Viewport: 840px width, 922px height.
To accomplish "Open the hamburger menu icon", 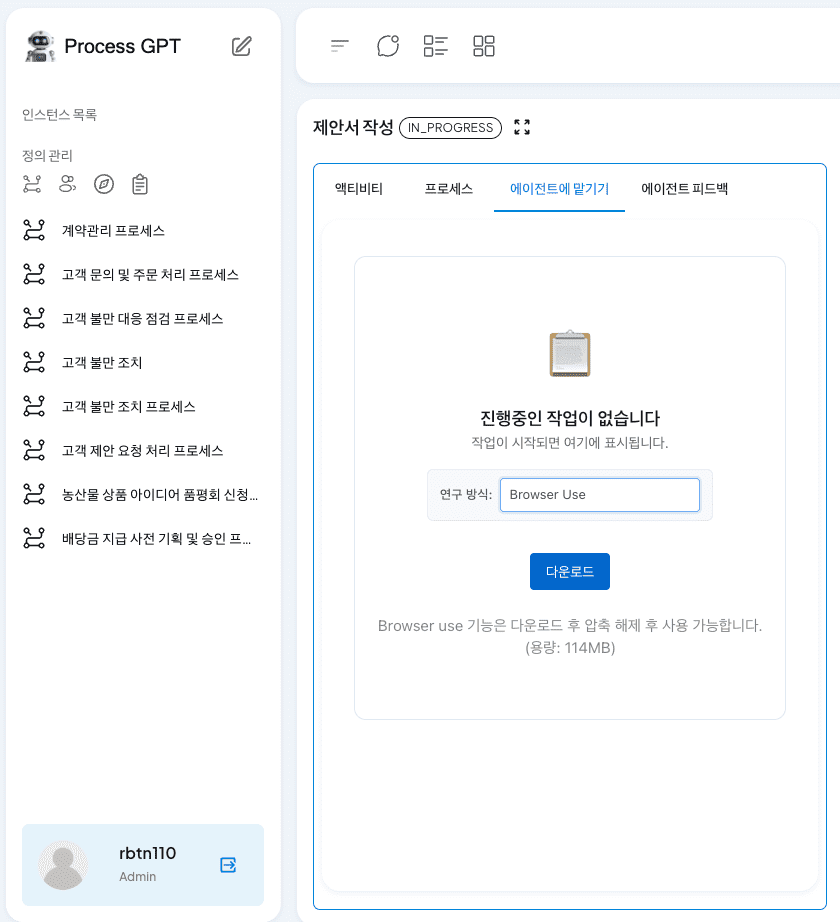I will (340, 46).
